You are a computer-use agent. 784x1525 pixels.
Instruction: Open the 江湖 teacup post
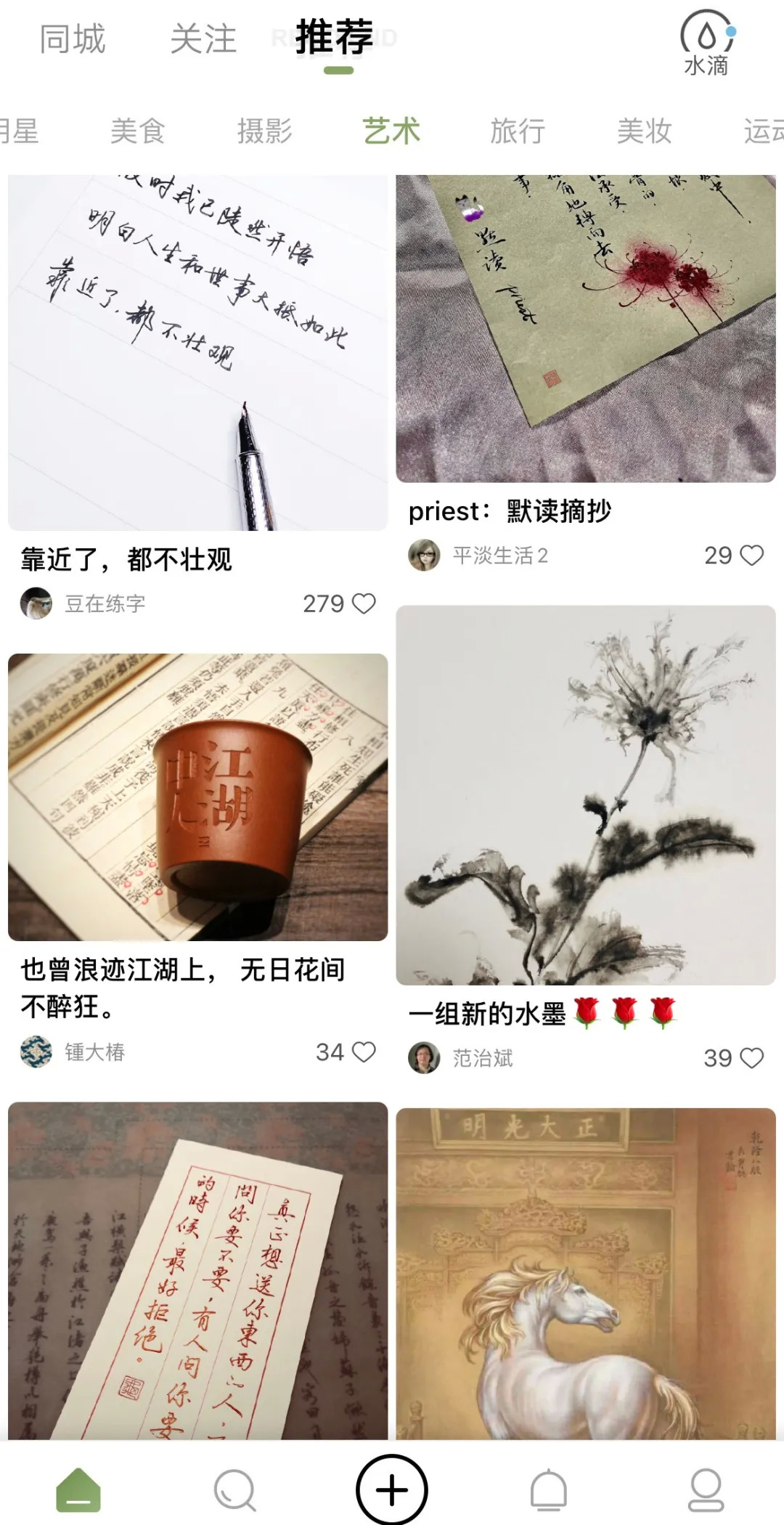pyautogui.click(x=197, y=797)
